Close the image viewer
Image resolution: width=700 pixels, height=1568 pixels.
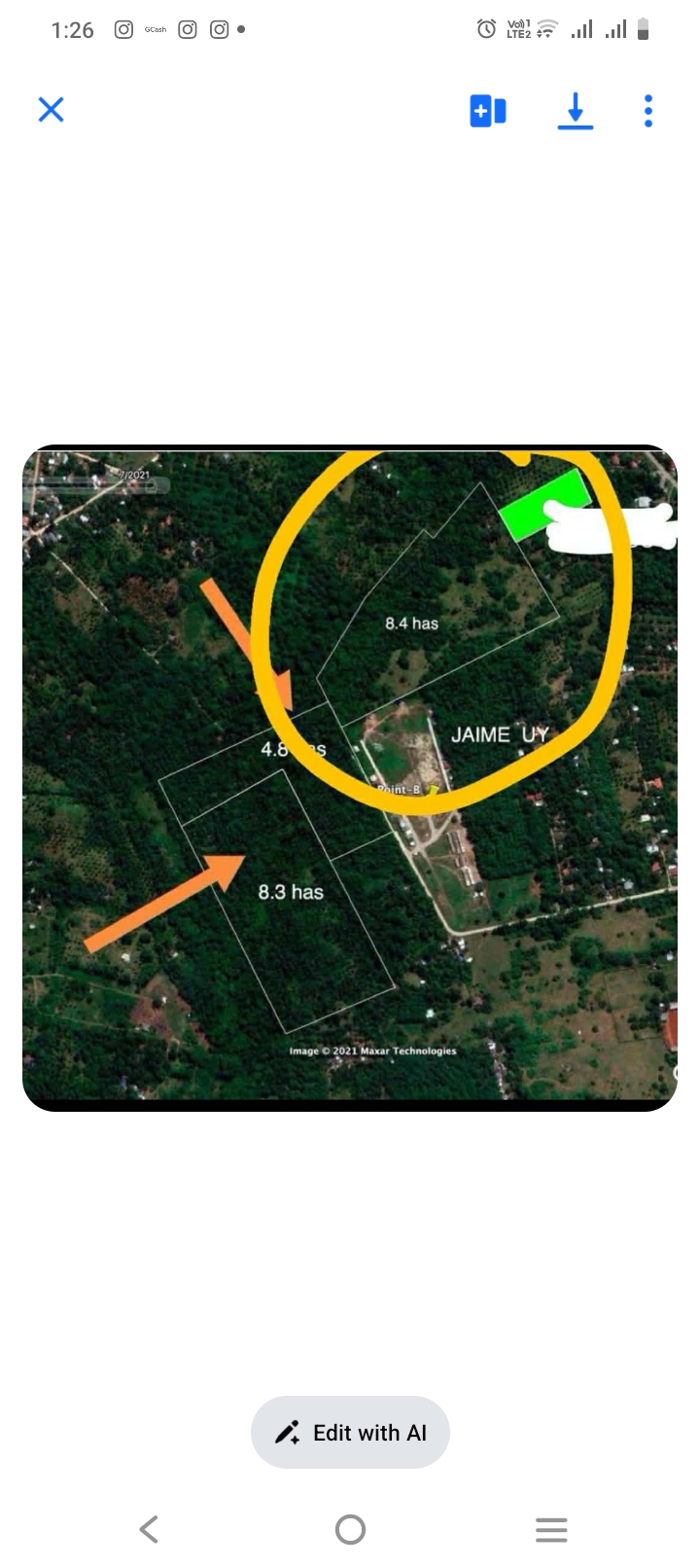tap(51, 110)
